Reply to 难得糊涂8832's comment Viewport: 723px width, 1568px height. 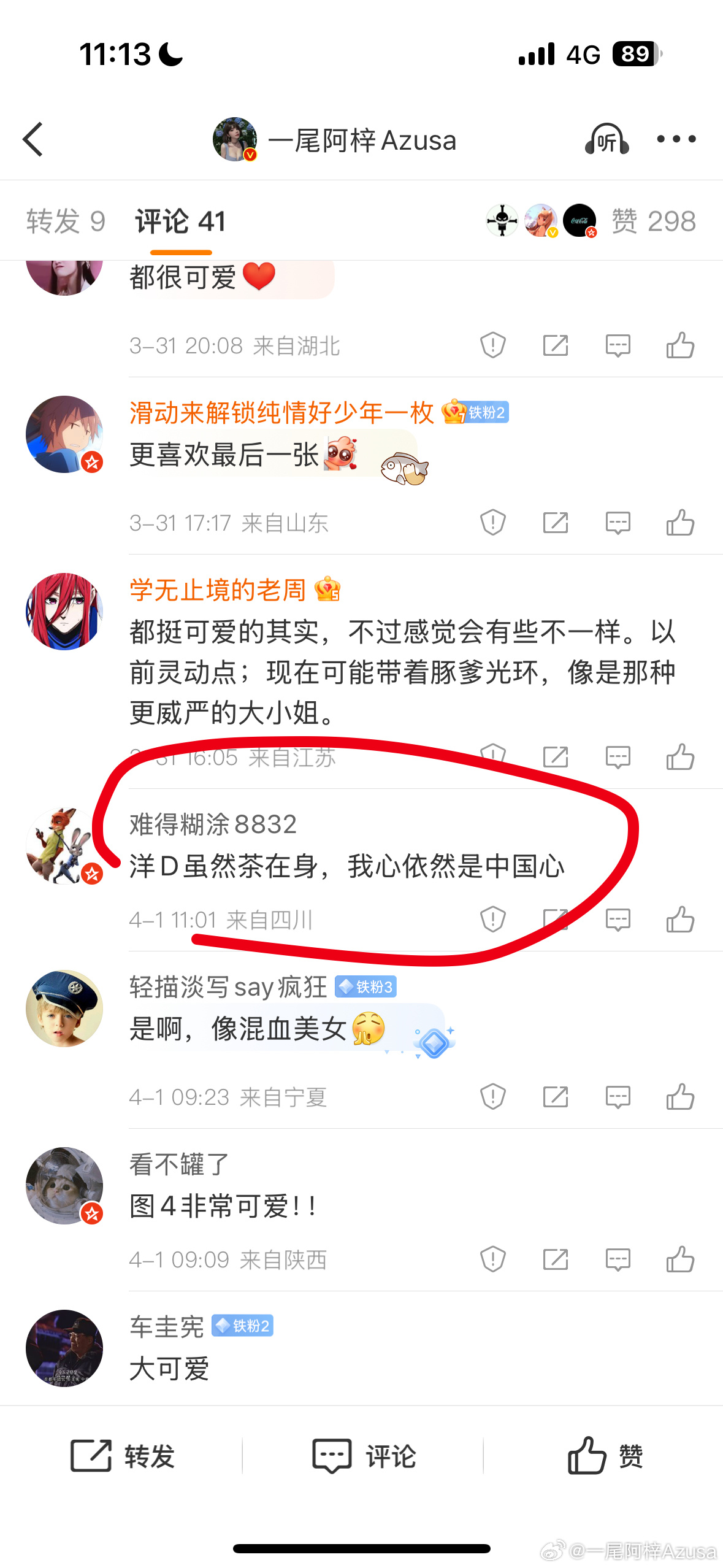[618, 920]
